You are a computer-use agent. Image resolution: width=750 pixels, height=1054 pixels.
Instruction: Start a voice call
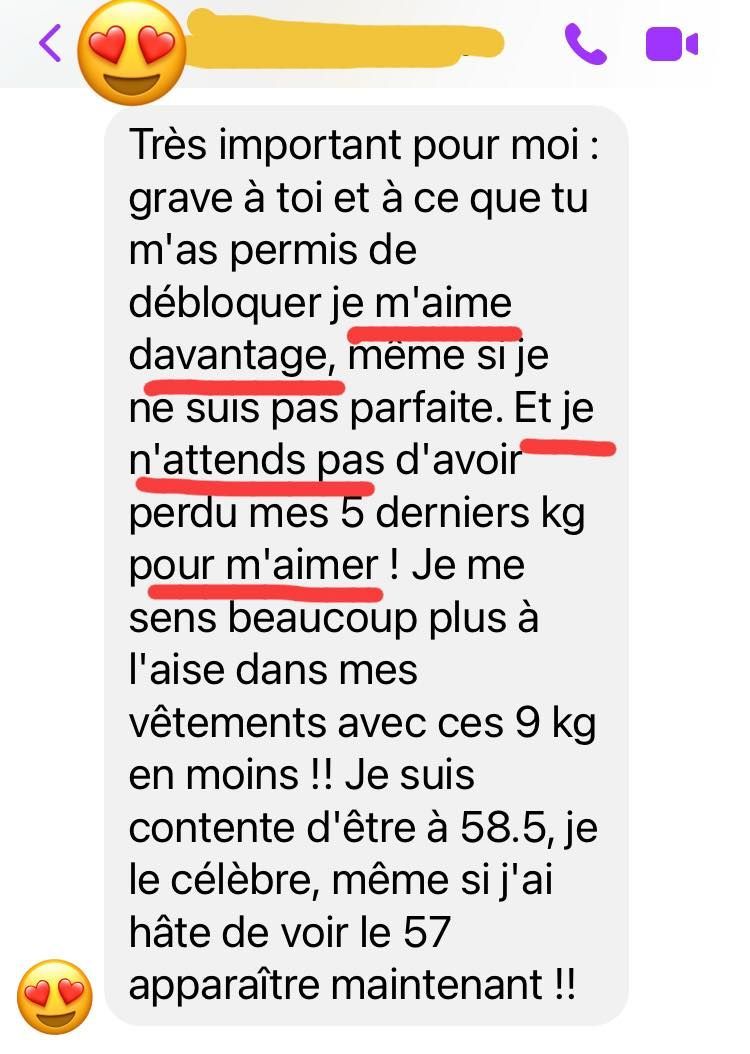(x=585, y=44)
